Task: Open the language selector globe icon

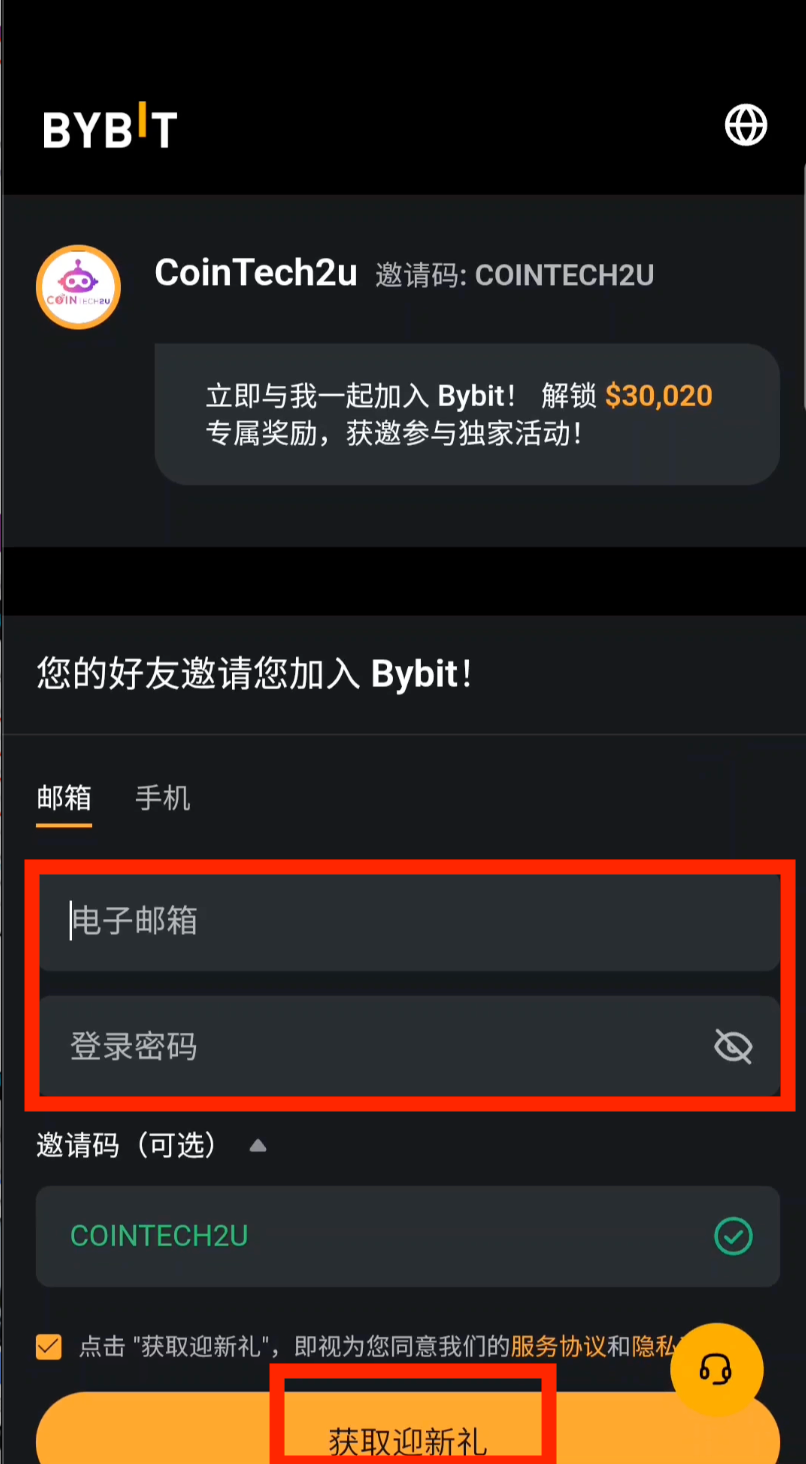Action: [x=746, y=125]
